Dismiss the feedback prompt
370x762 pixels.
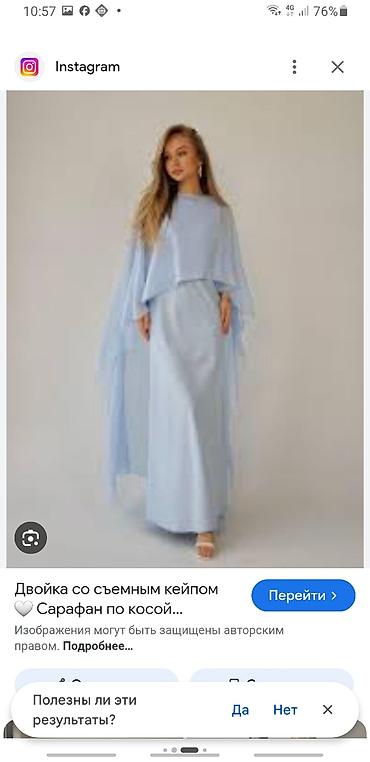(328, 710)
